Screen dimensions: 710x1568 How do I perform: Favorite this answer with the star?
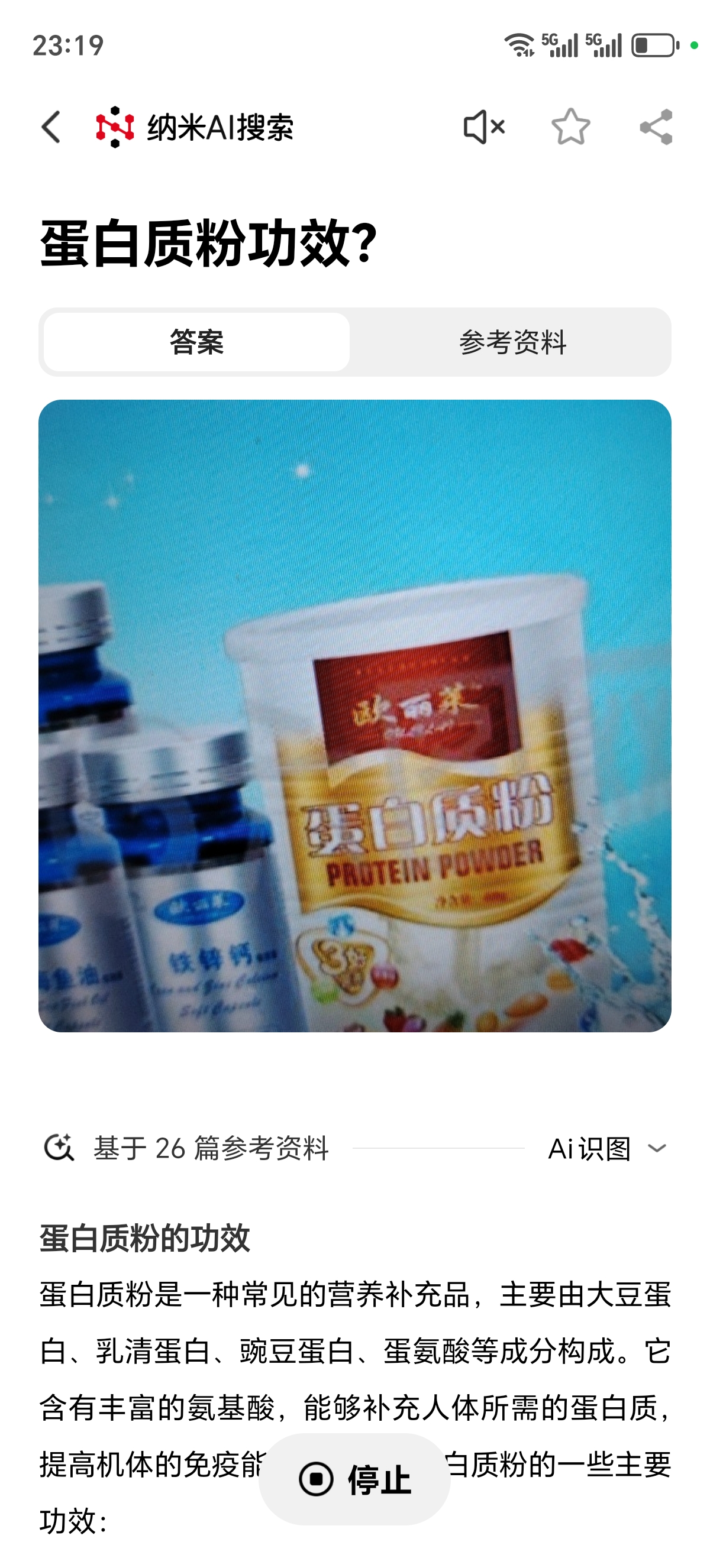tap(570, 127)
